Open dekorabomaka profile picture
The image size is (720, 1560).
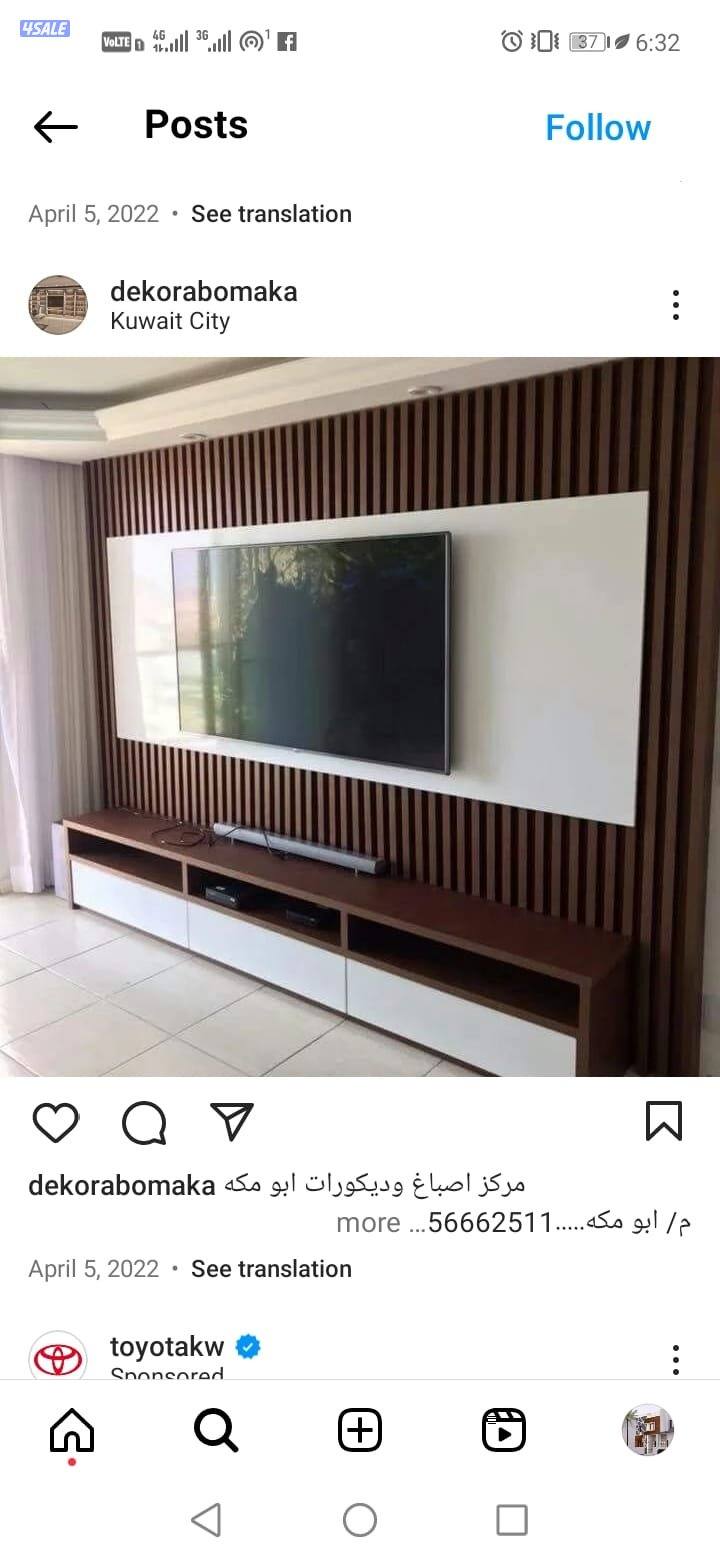(58, 305)
